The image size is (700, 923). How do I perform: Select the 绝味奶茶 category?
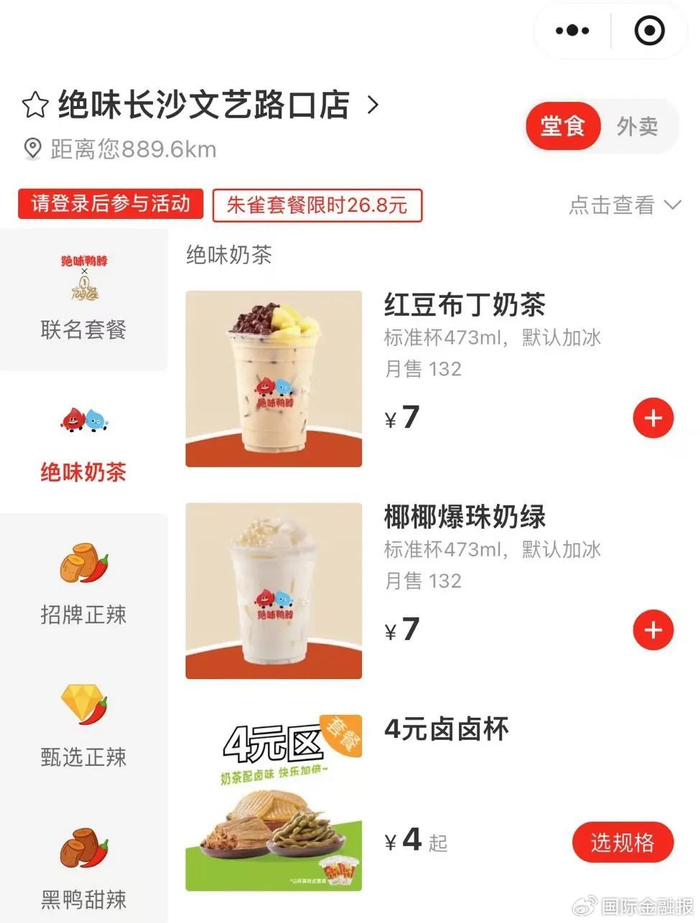pos(84,442)
